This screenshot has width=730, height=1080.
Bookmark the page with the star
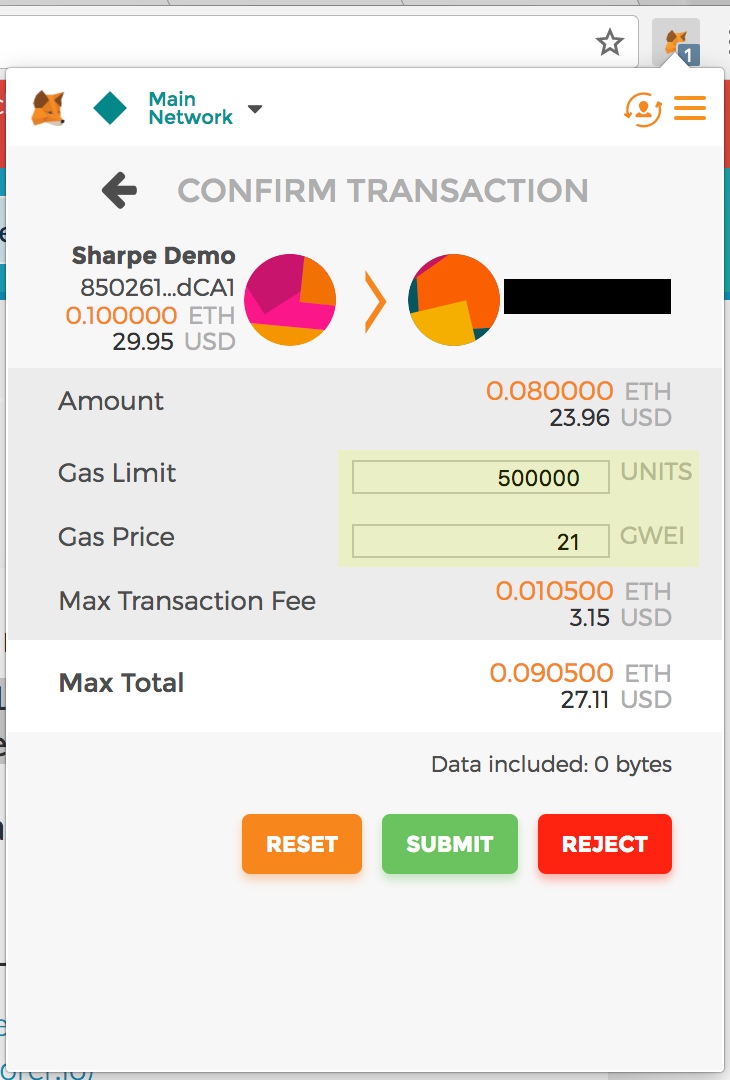click(609, 42)
